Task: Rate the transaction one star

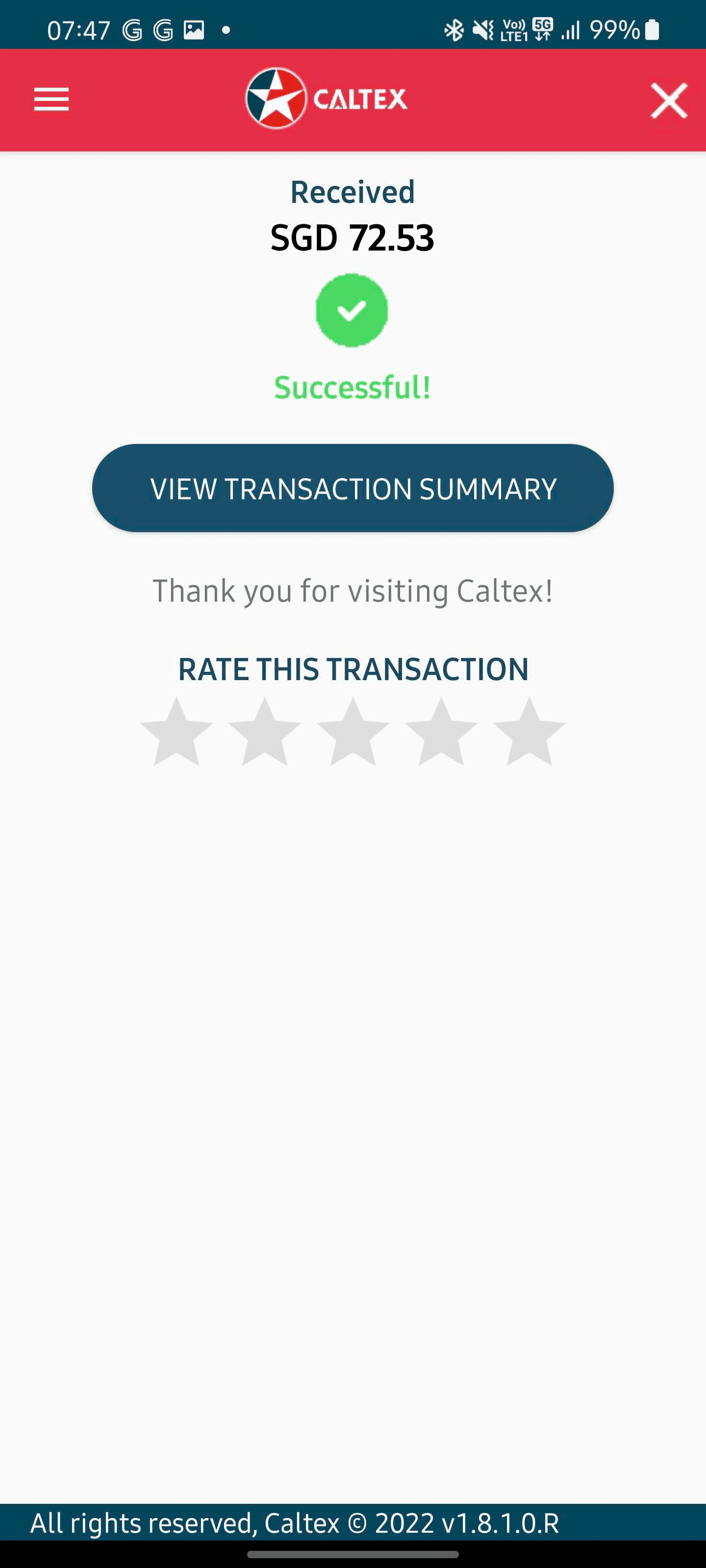Action: point(176,732)
